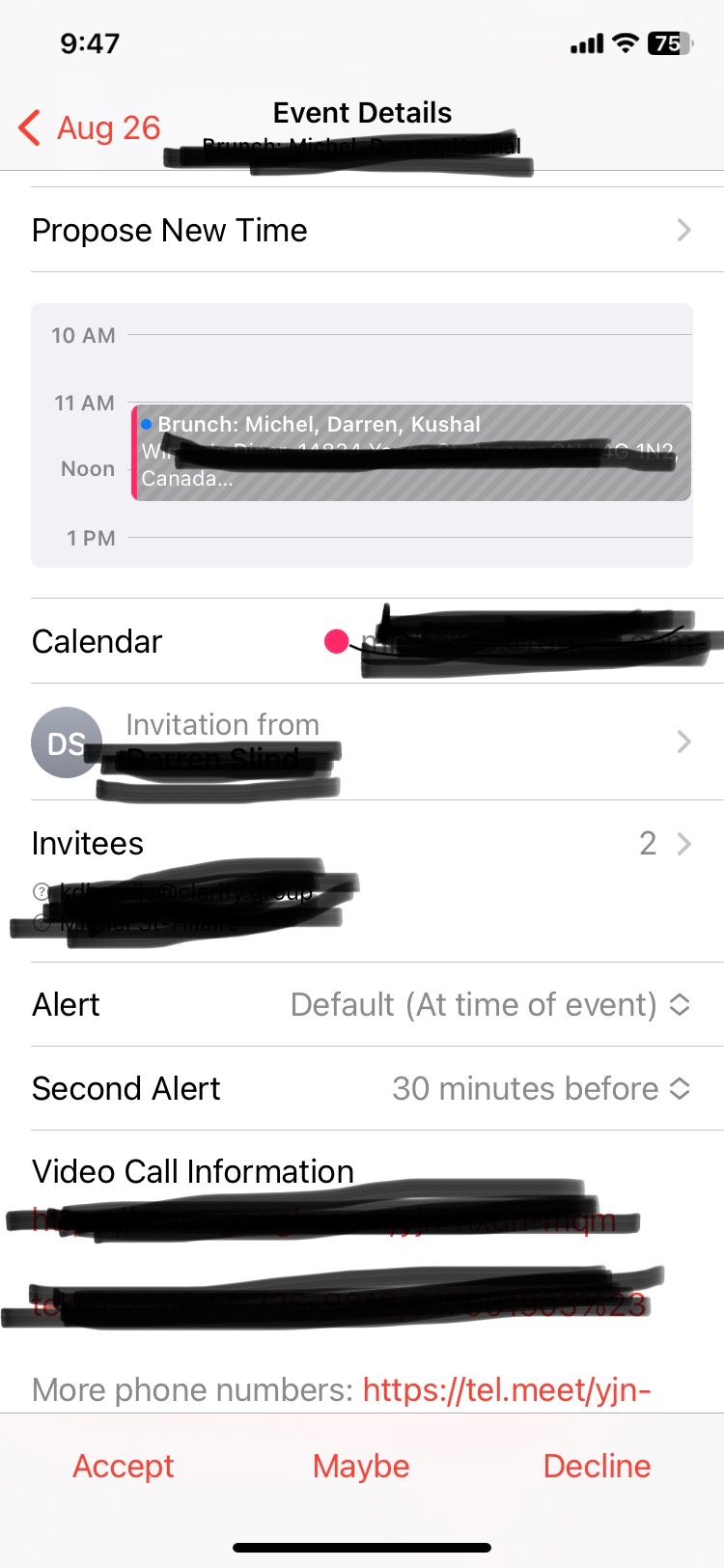Select the pink calendar color dot
This screenshot has height=1568, width=724.
pyautogui.click(x=336, y=640)
